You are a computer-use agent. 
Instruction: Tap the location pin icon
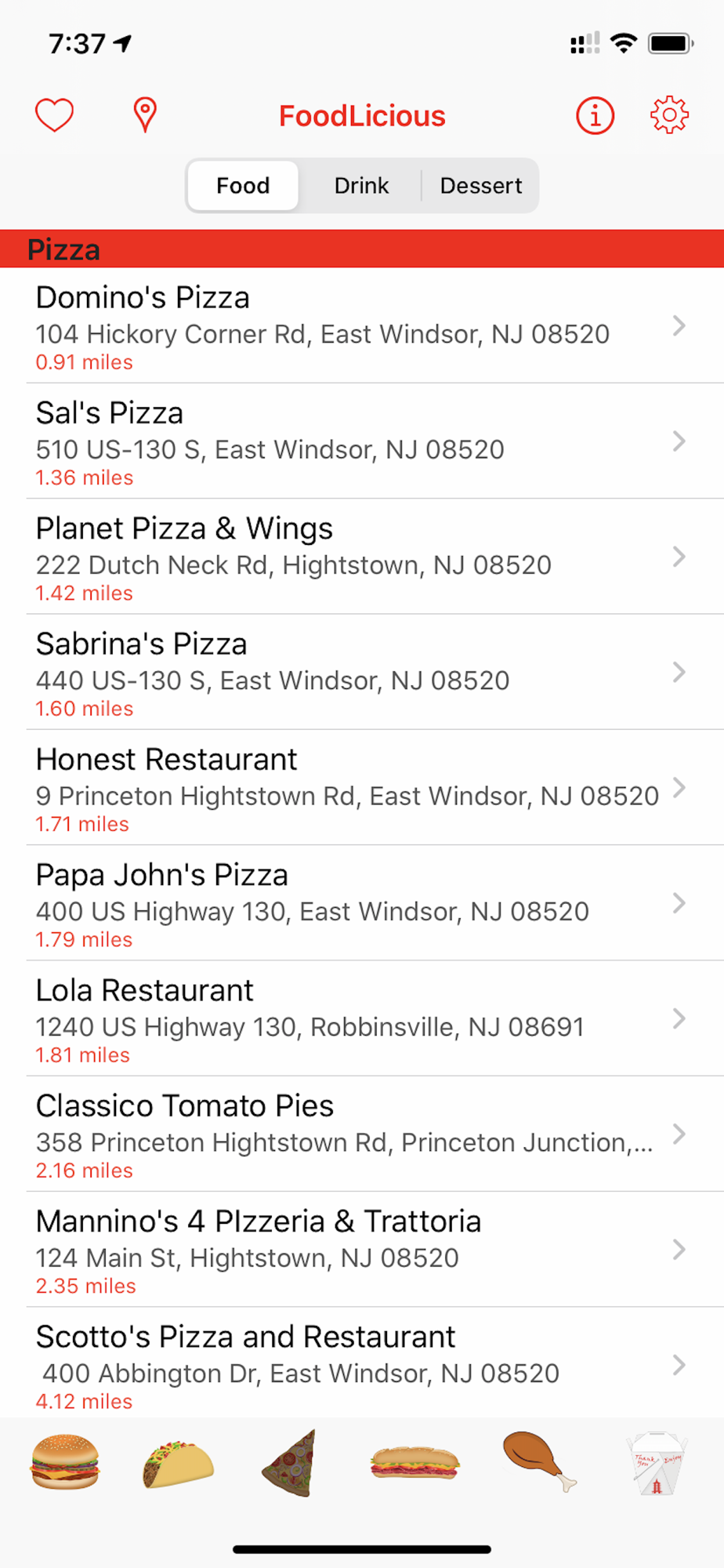[145, 115]
